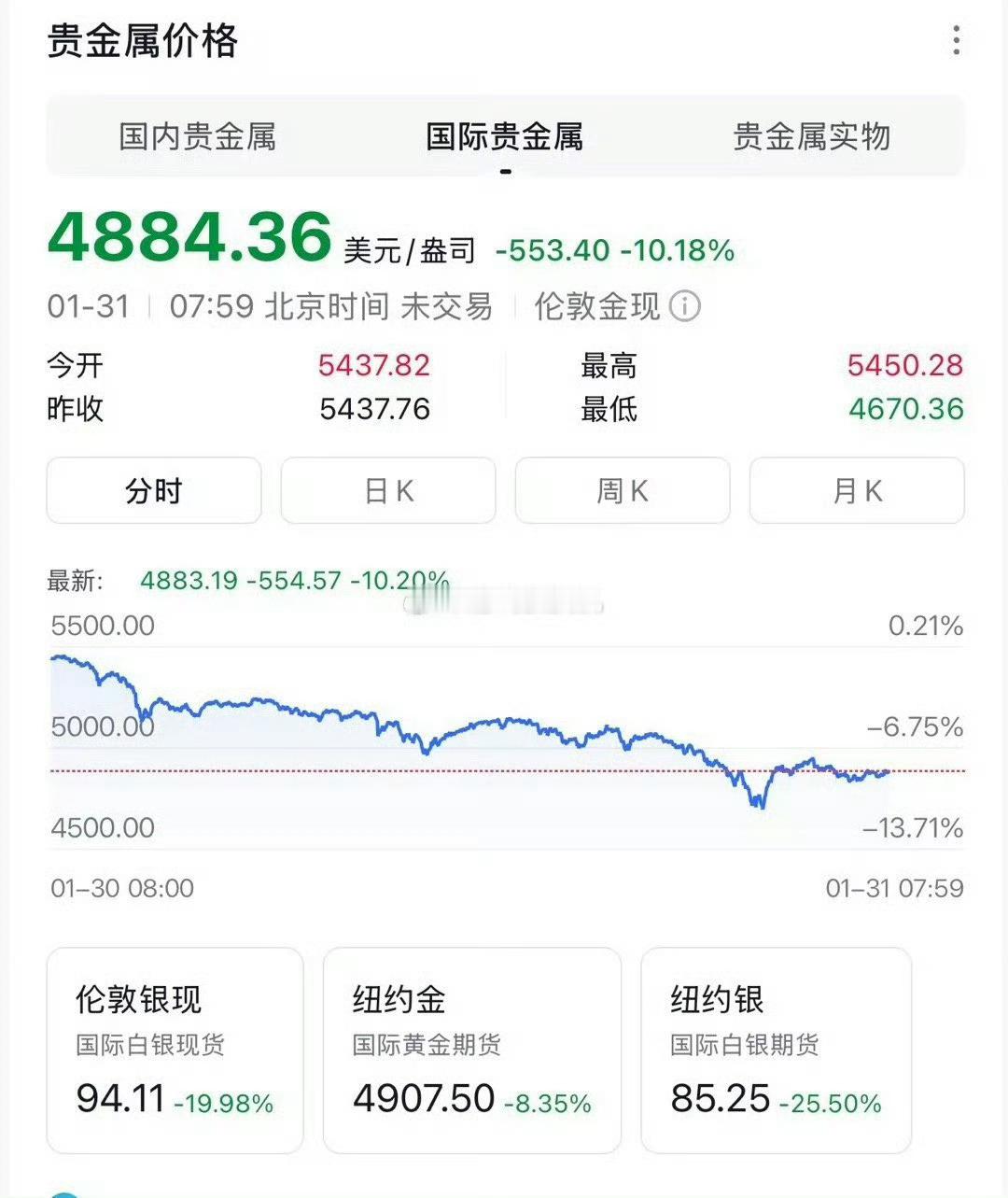This screenshot has height=1198, width=1008.
Task: Select the 分时 chart view
Action: pyautogui.click(x=153, y=490)
